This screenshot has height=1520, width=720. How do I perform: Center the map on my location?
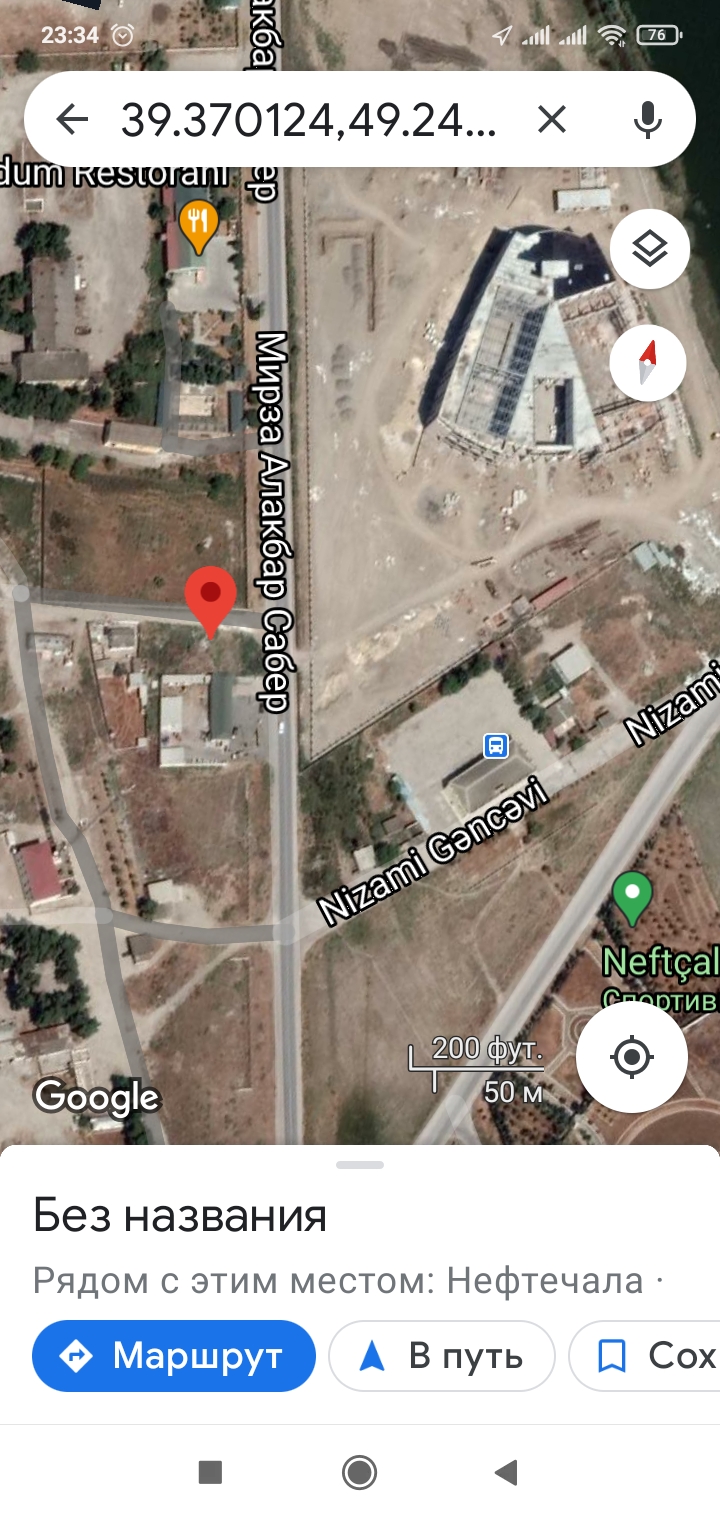[x=632, y=1056]
